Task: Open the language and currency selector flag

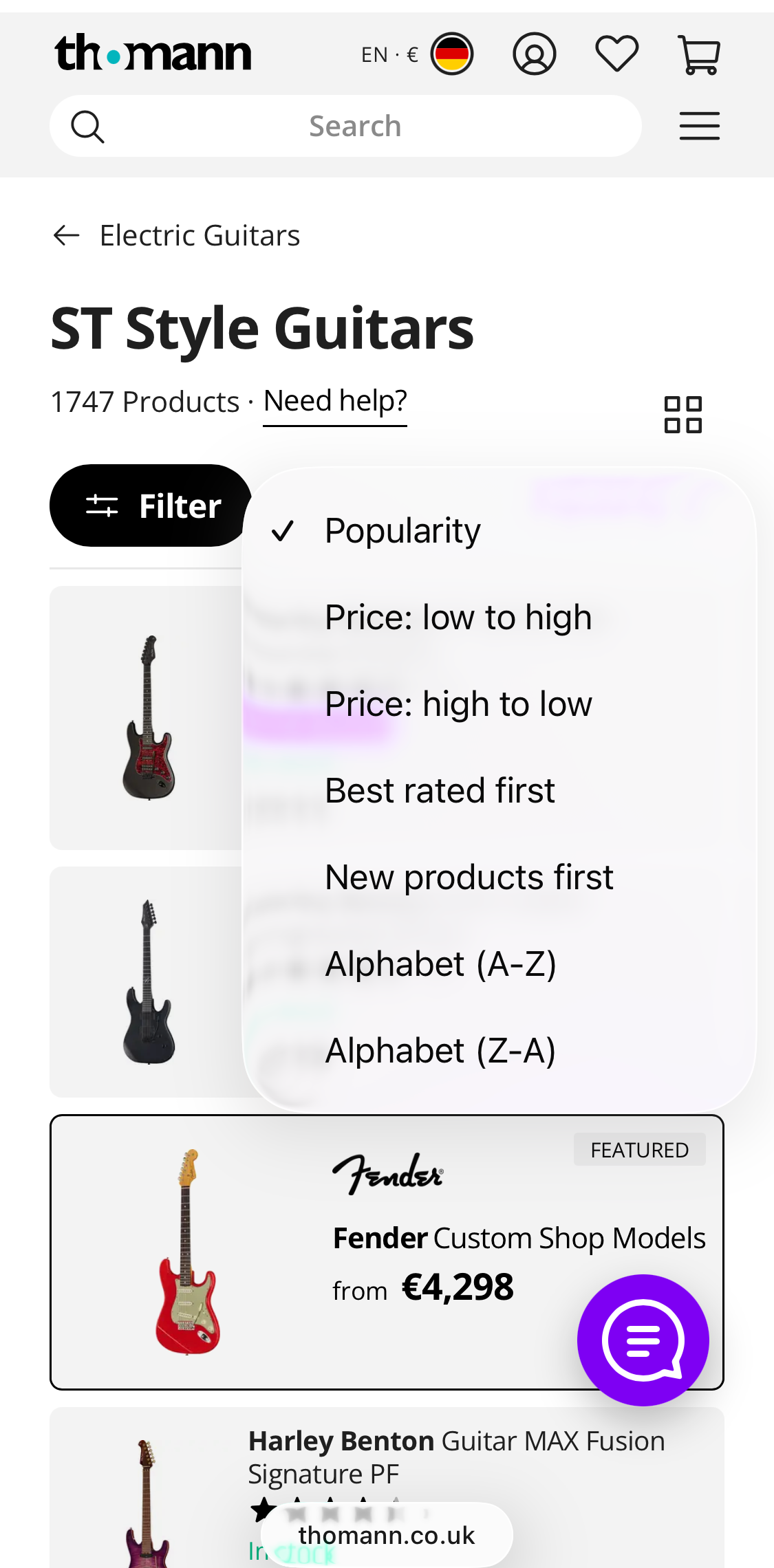Action: click(x=451, y=53)
